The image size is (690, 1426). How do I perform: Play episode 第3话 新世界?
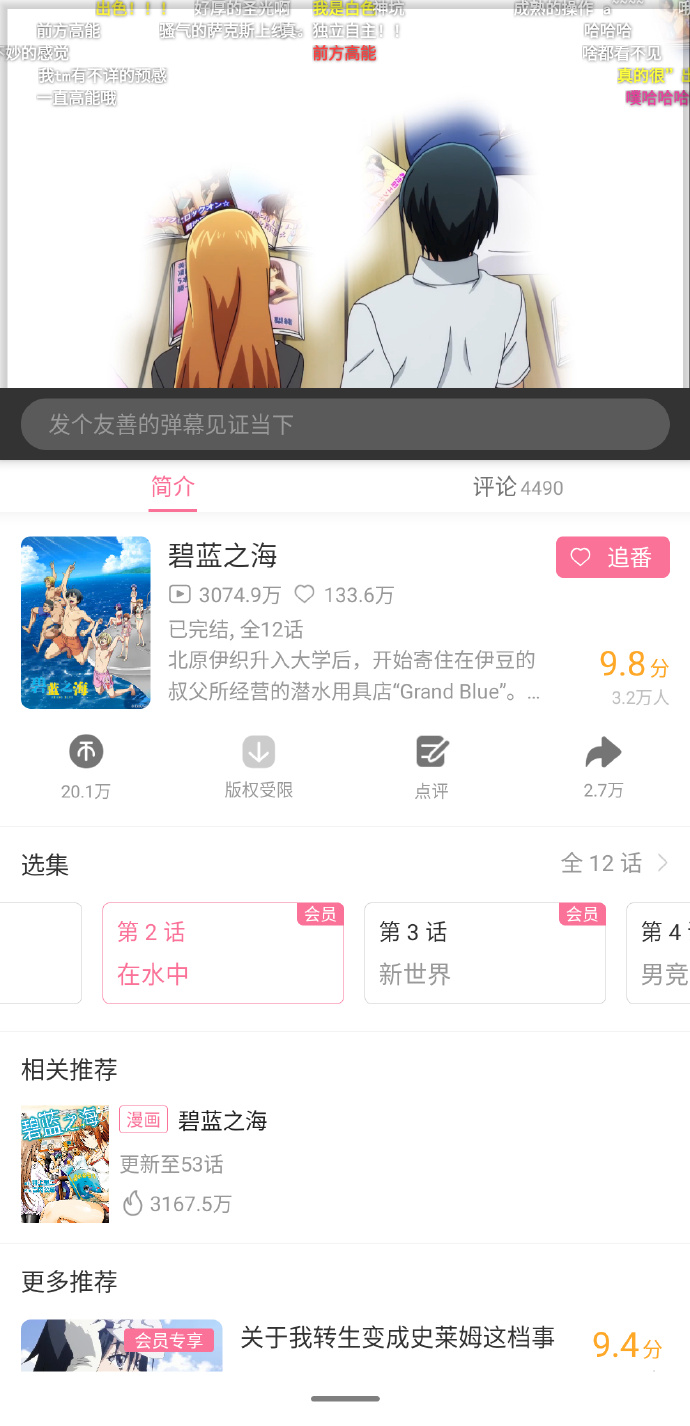click(x=484, y=953)
